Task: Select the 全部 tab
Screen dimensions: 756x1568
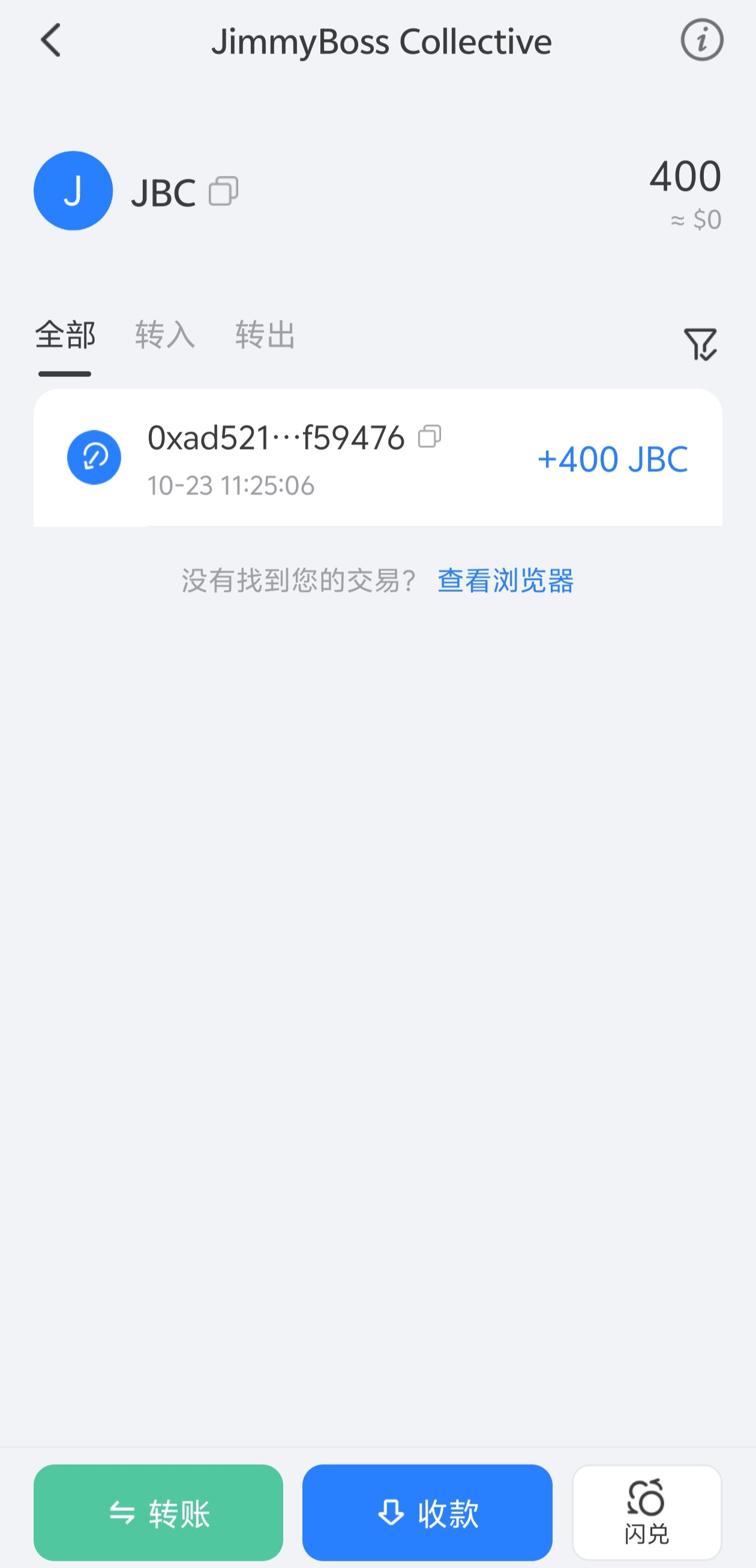Action: click(x=65, y=336)
